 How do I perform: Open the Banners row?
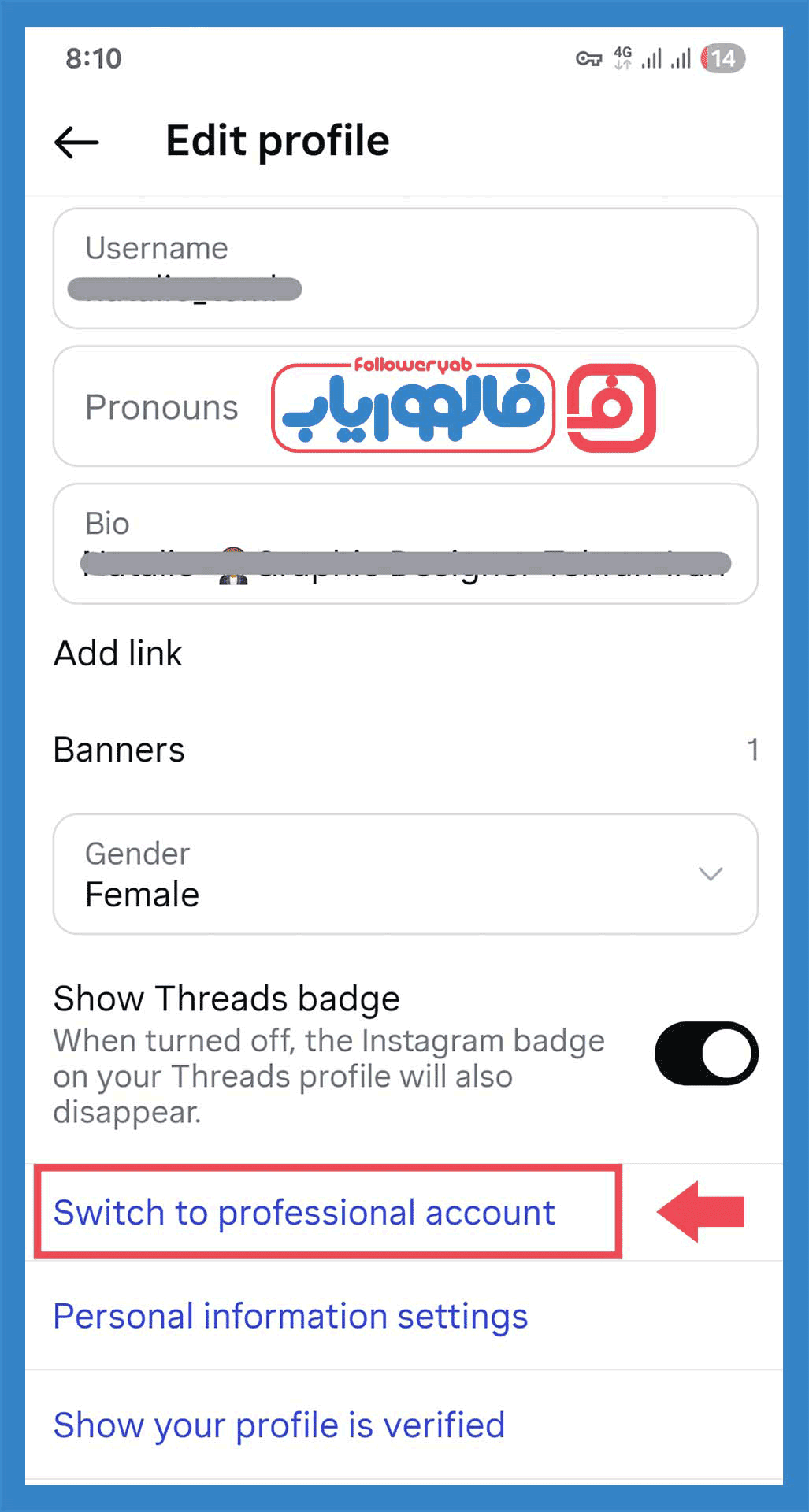pyautogui.click(x=405, y=750)
